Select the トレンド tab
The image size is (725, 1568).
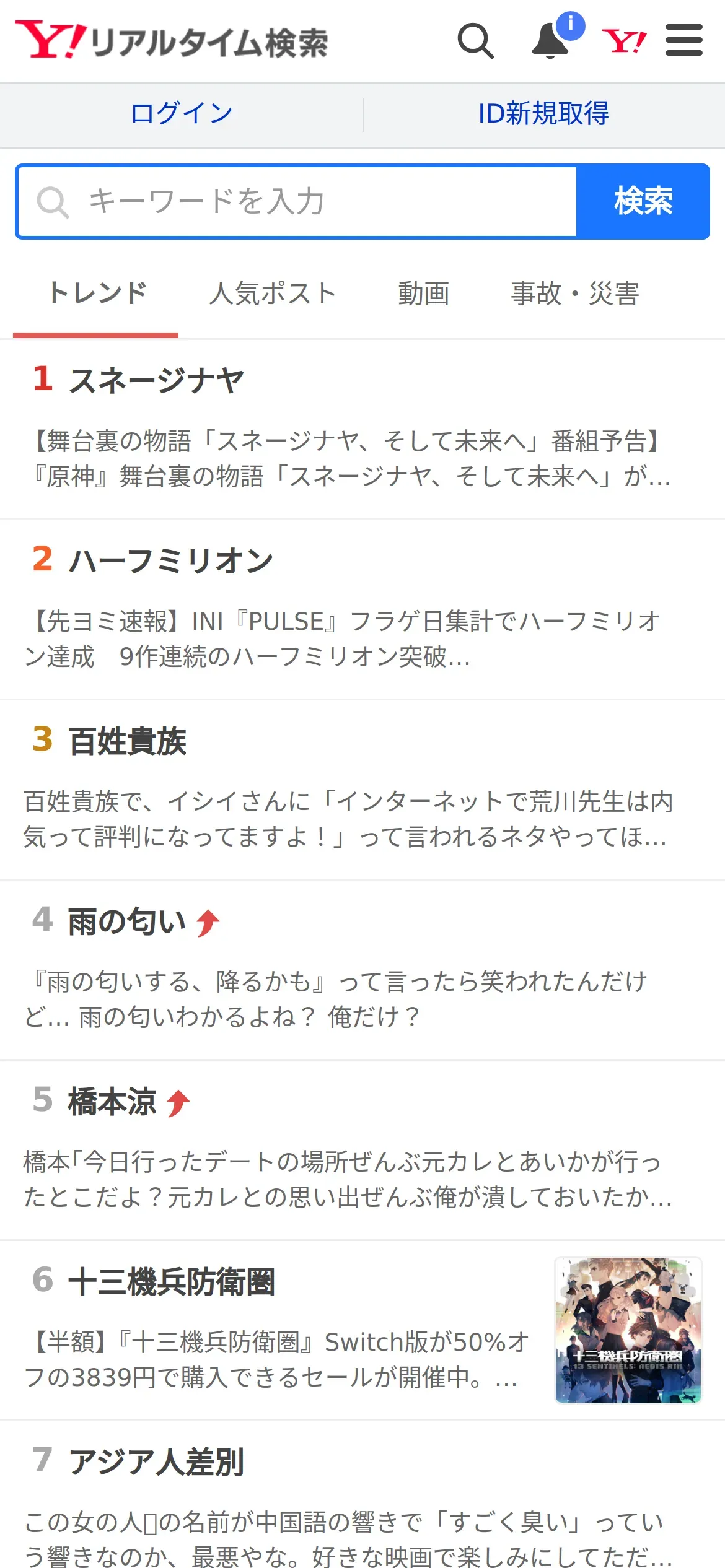point(97,294)
